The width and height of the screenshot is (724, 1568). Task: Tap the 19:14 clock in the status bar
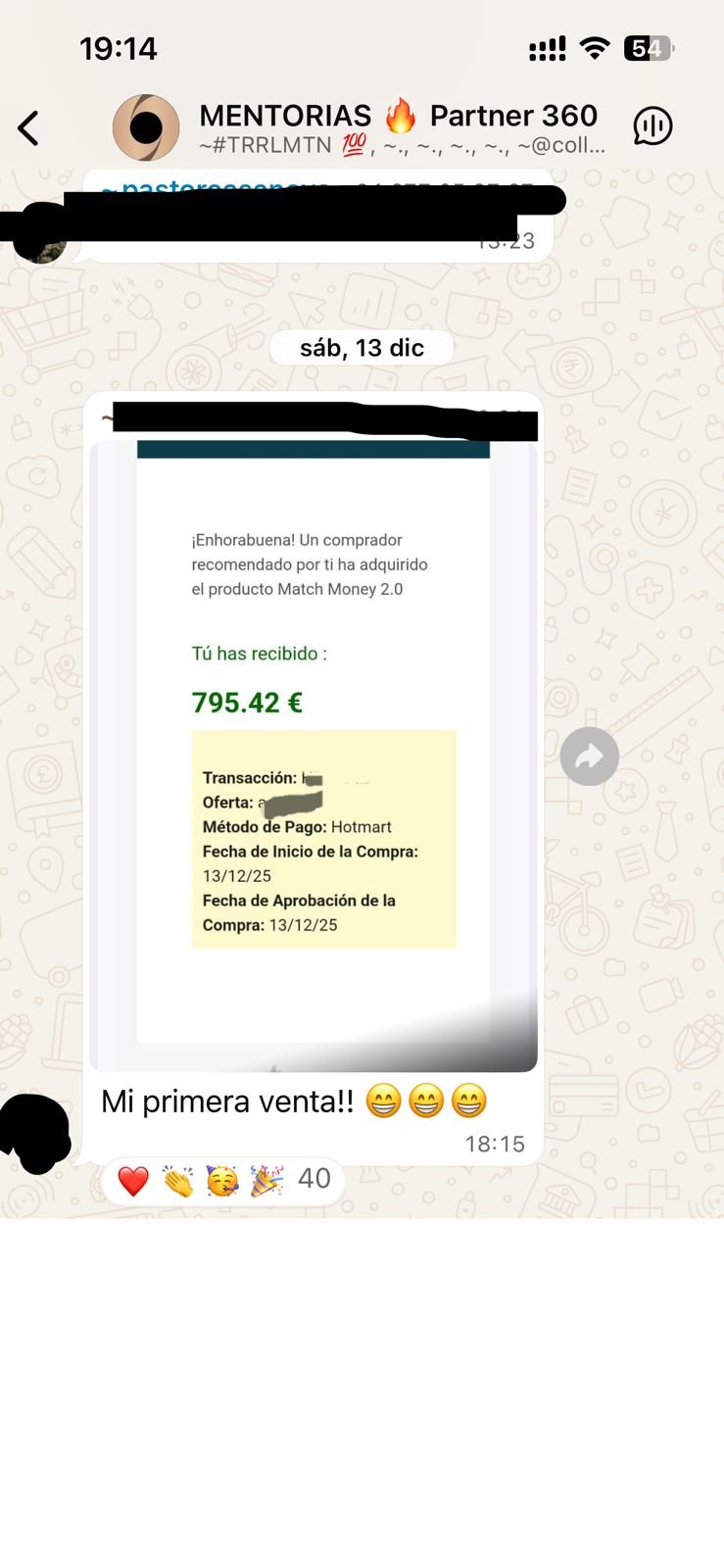pos(120,46)
